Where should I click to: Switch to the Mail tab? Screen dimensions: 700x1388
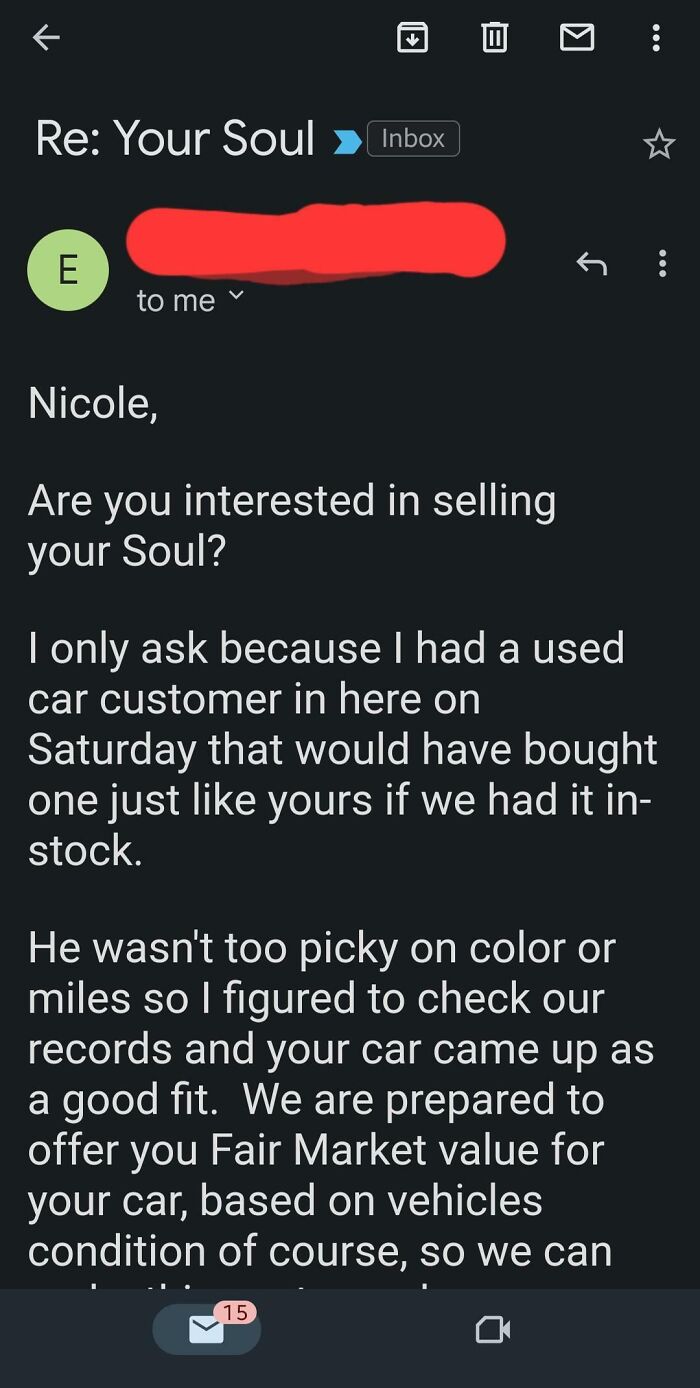(x=207, y=1328)
